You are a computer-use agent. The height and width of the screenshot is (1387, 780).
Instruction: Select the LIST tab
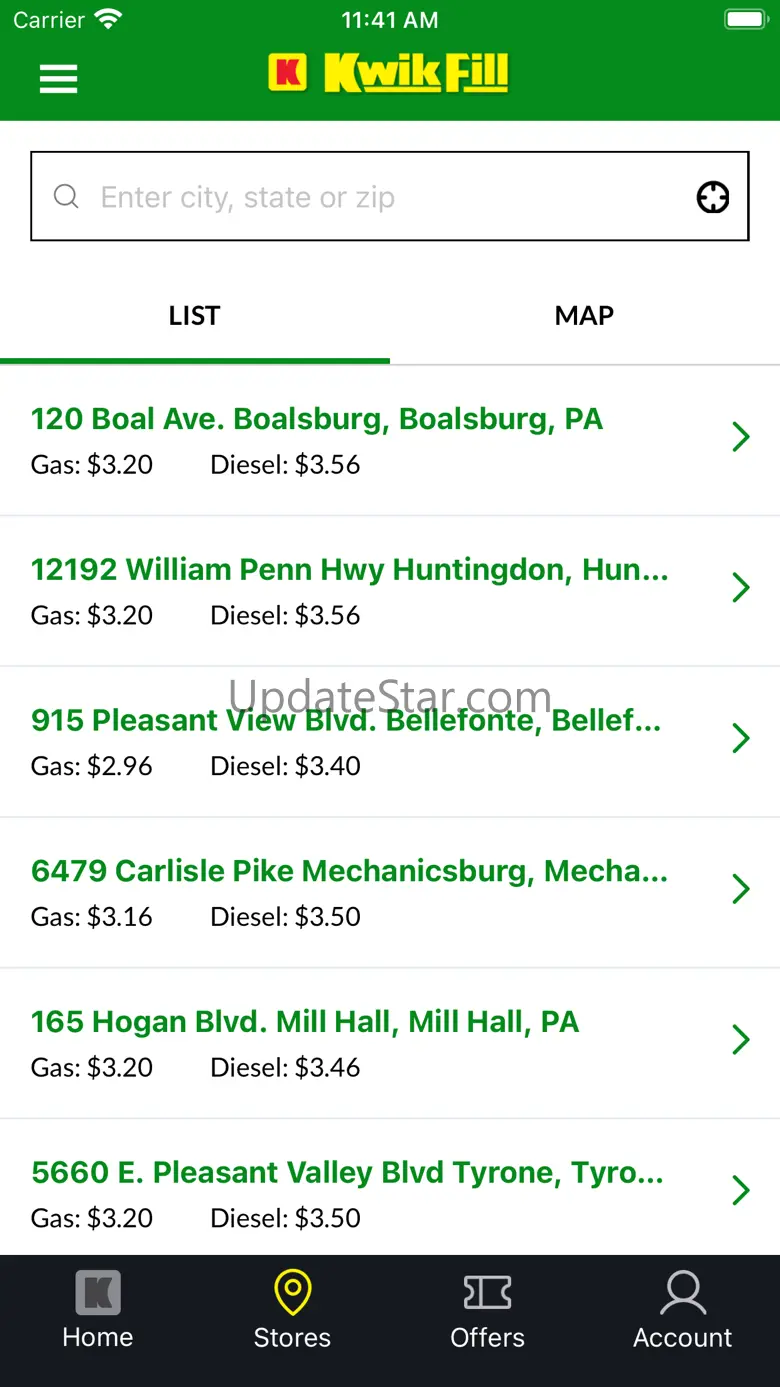coord(195,316)
